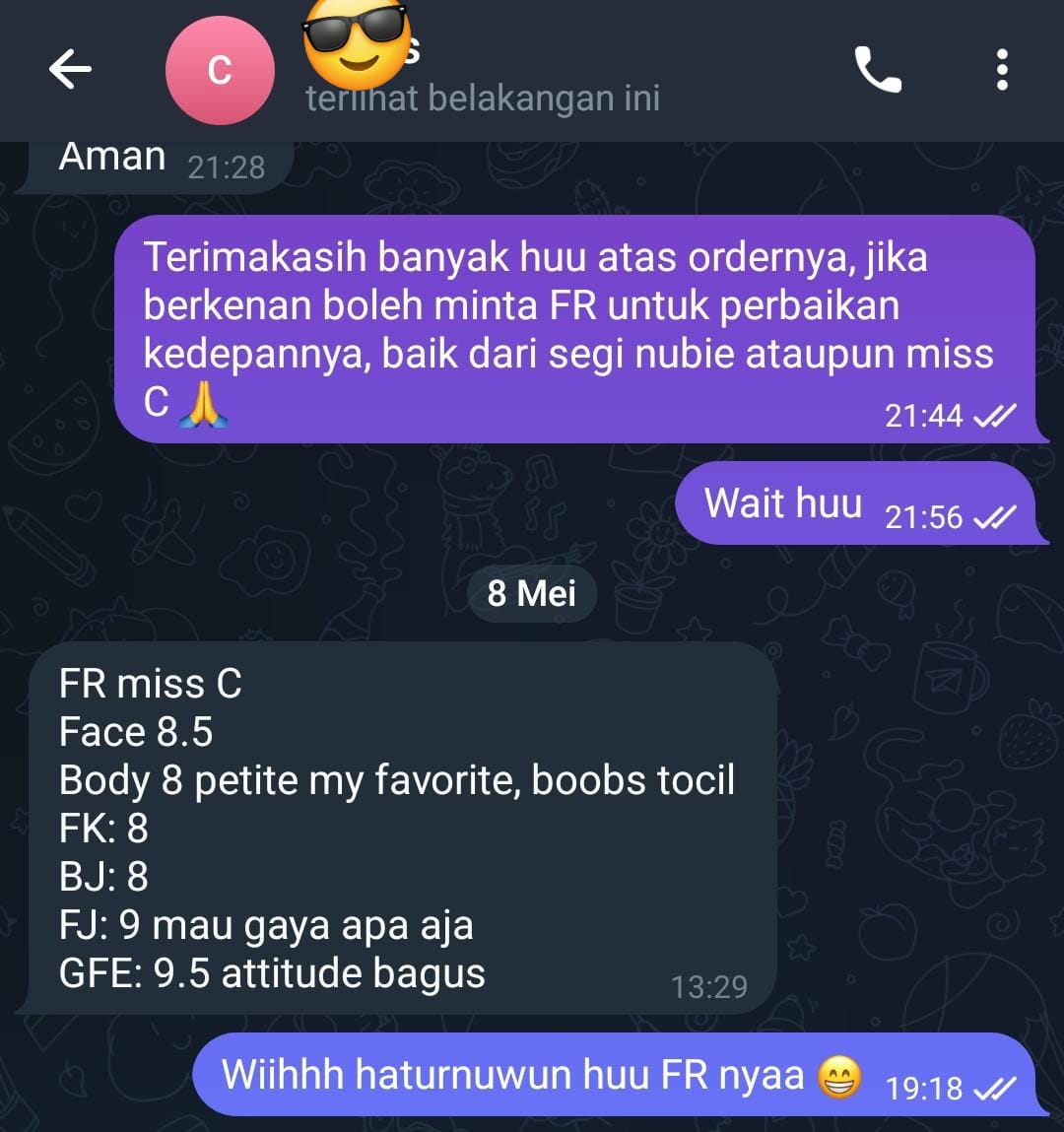1064x1132 pixels.
Task: Start a voice call
Action: click(877, 70)
